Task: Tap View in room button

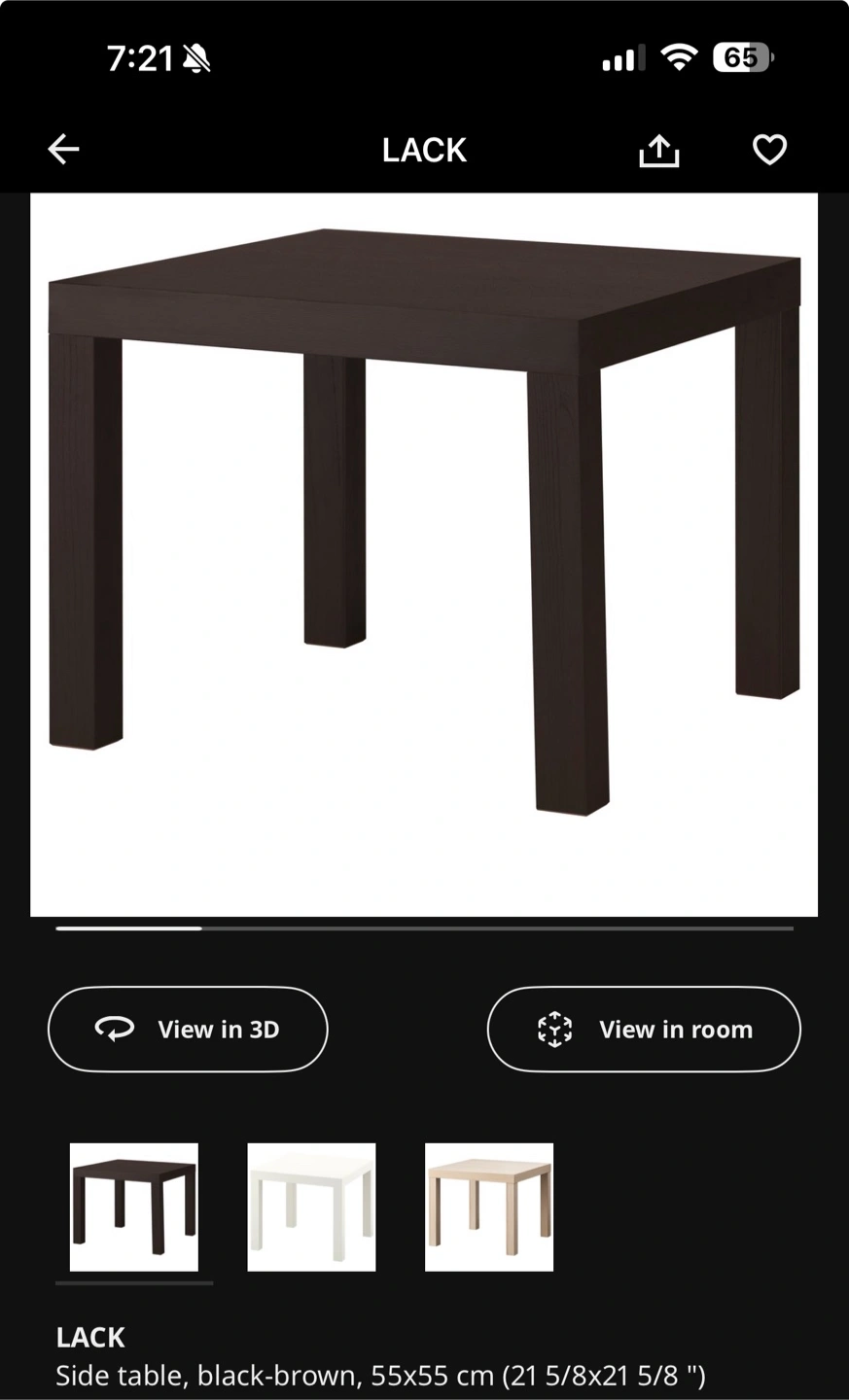Action: click(x=644, y=1030)
